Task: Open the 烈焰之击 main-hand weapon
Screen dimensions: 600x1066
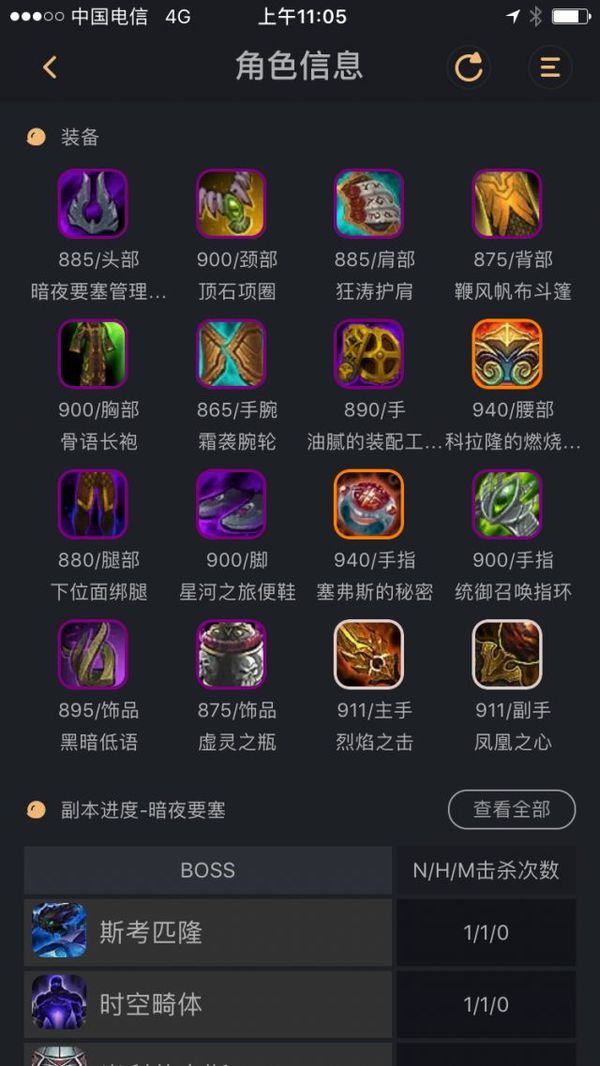Action: tap(369, 654)
